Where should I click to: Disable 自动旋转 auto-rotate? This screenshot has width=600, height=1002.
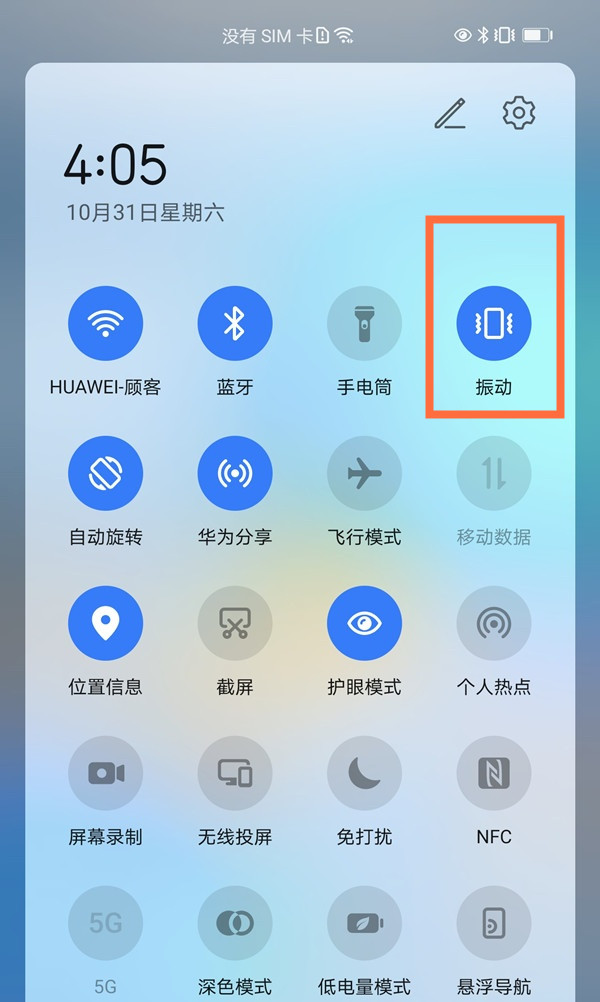coord(105,473)
